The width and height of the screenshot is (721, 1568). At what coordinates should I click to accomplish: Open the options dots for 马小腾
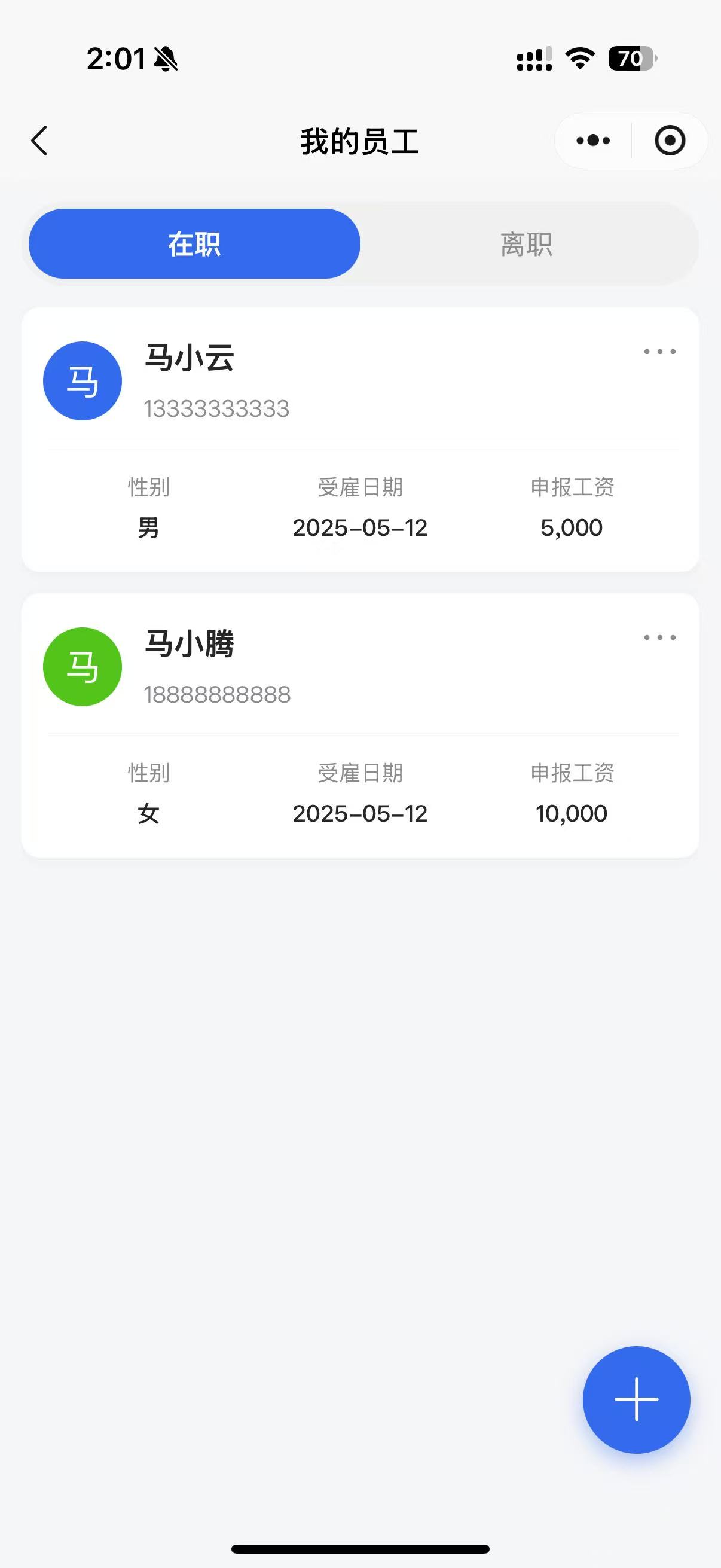coord(659,637)
